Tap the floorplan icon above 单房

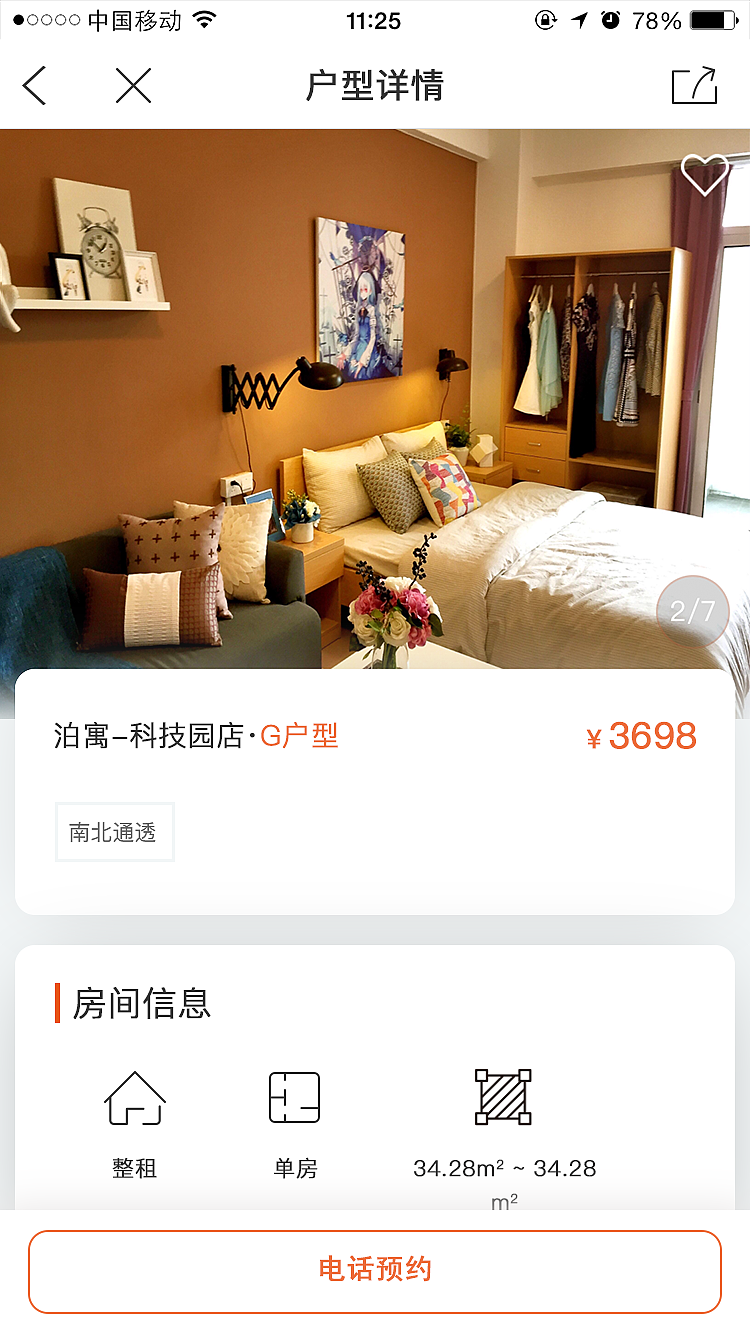tap(295, 1096)
